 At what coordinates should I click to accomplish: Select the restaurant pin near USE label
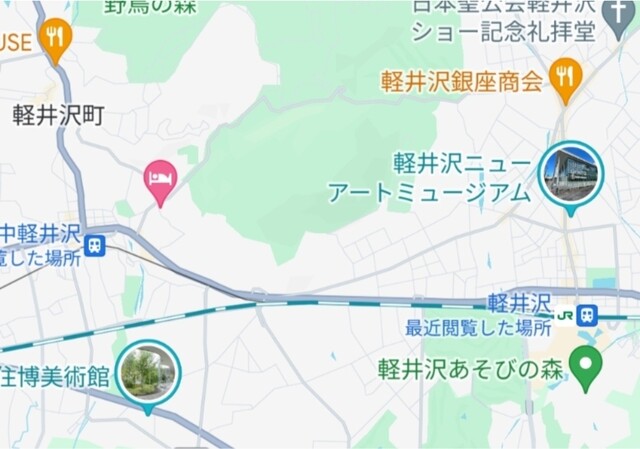pos(55,38)
